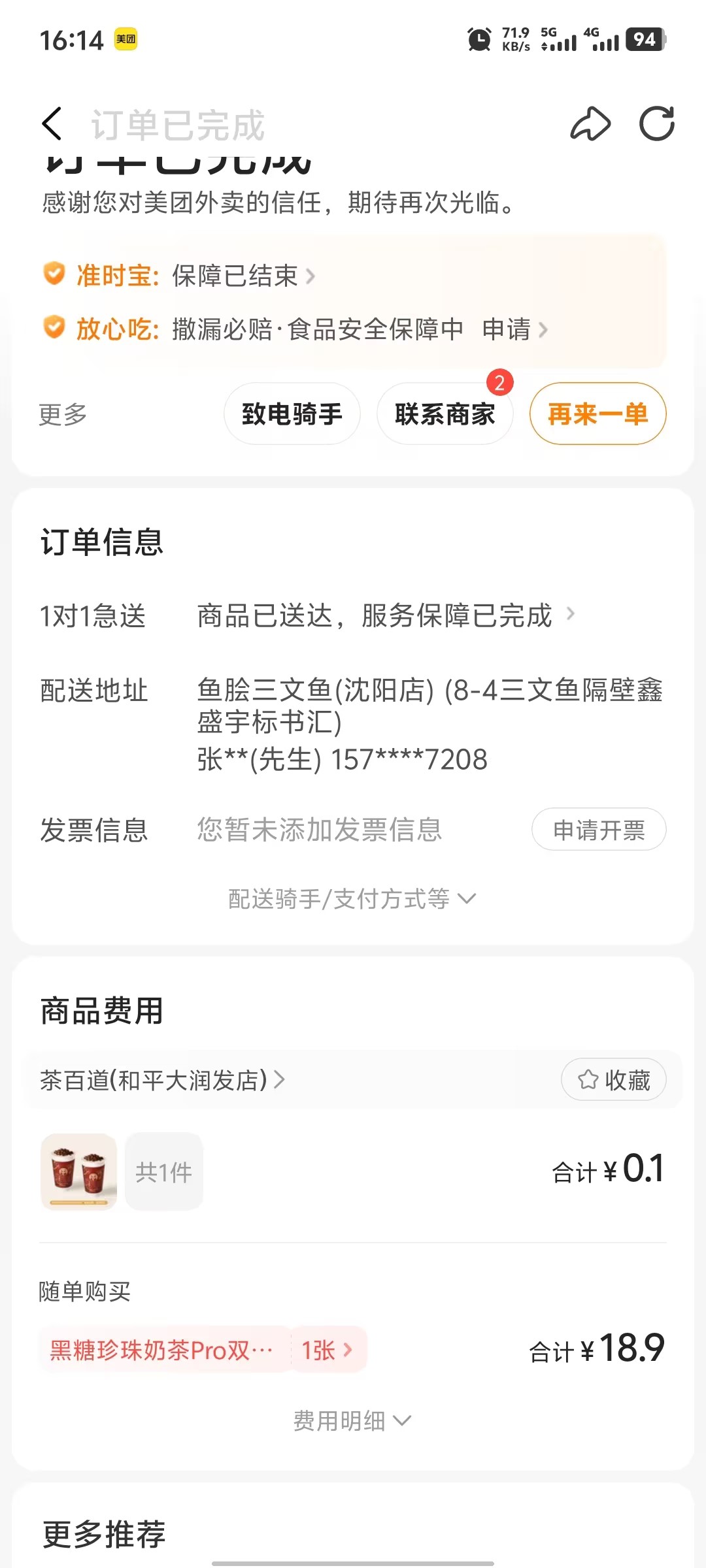Open the 更多 options
Viewport: 706px width, 1568px height.
click(63, 414)
